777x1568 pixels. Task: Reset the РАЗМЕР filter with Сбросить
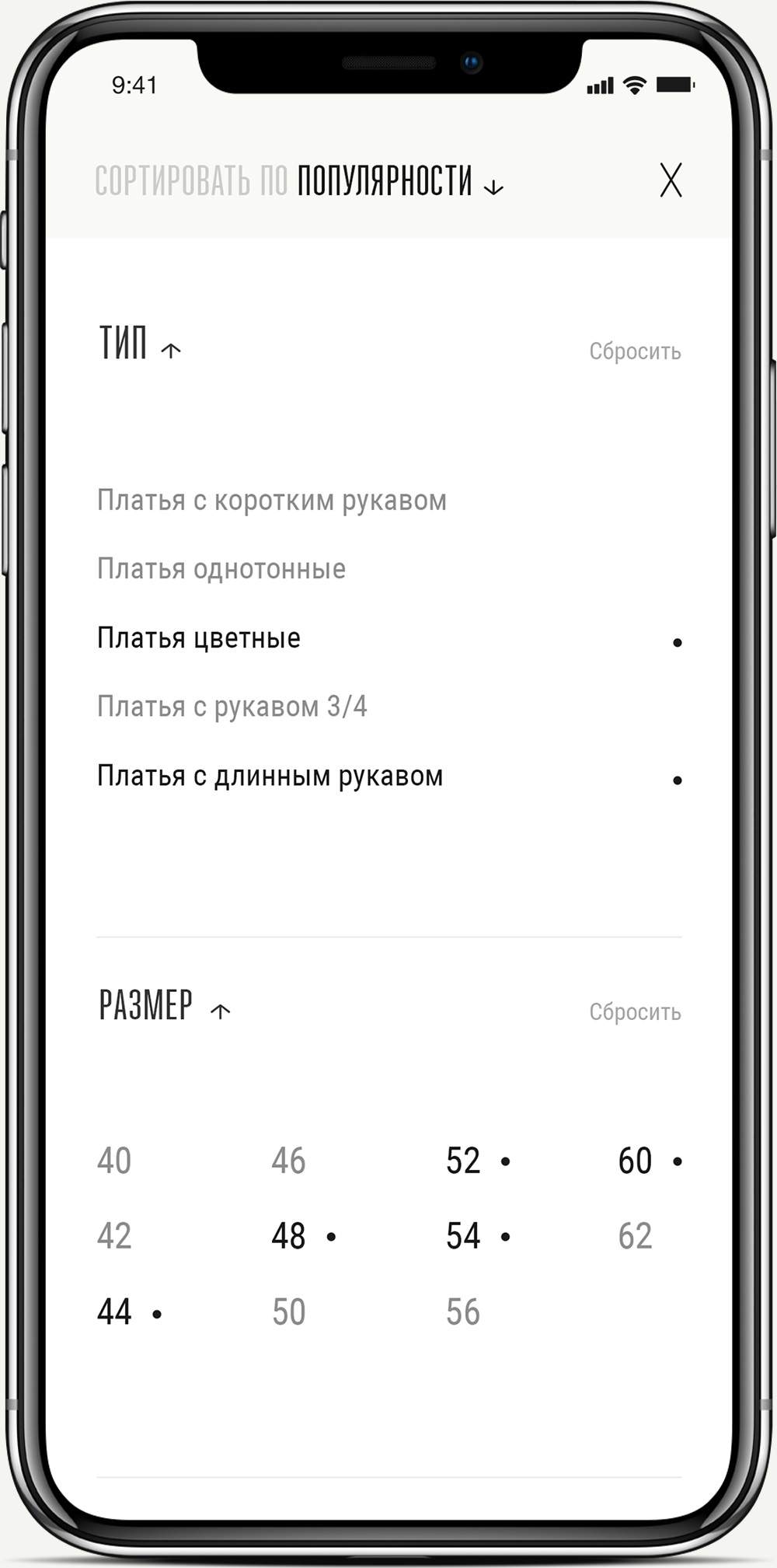pyautogui.click(x=634, y=1012)
